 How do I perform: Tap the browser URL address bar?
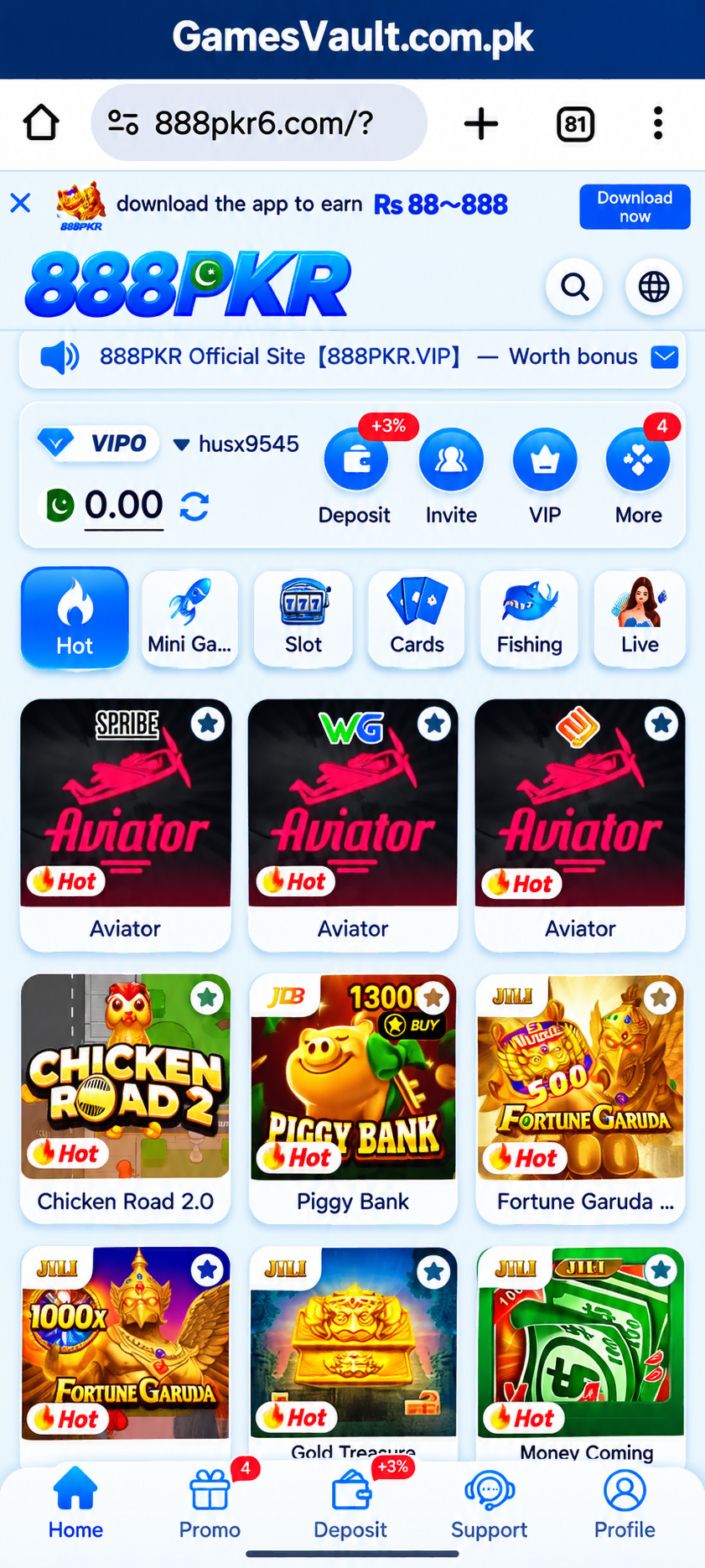(x=259, y=123)
